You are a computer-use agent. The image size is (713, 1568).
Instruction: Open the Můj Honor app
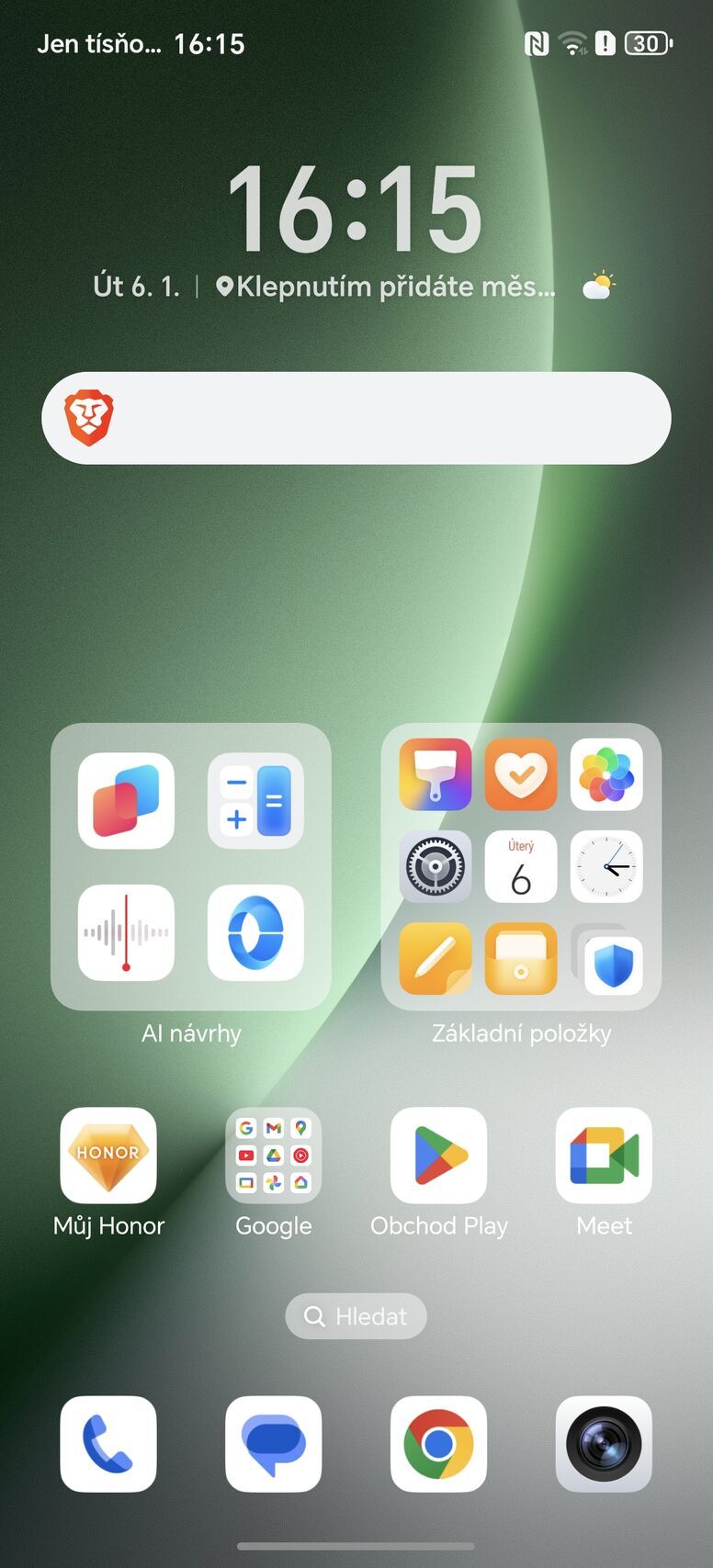click(x=108, y=1156)
